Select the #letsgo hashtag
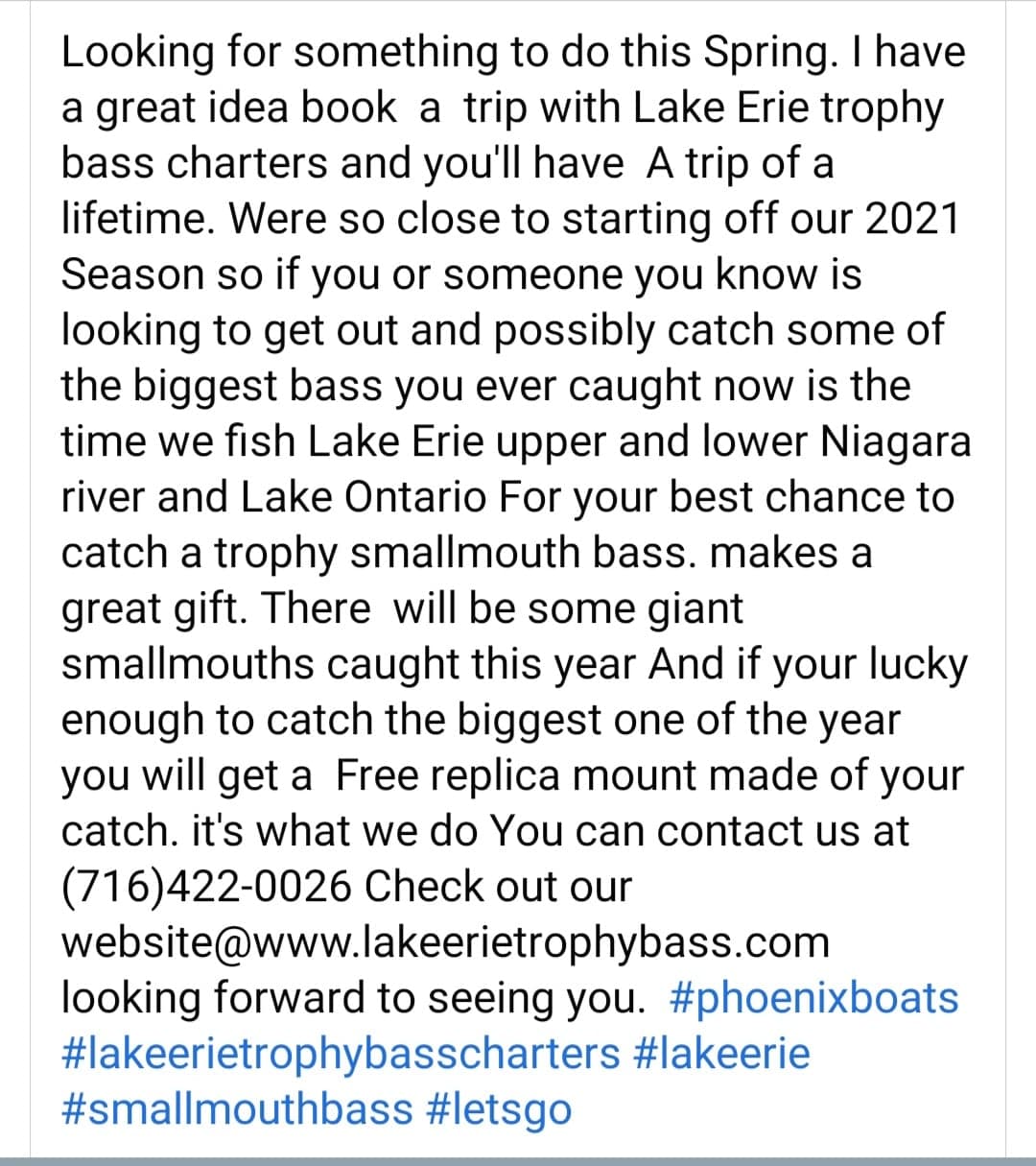 click(x=497, y=1109)
